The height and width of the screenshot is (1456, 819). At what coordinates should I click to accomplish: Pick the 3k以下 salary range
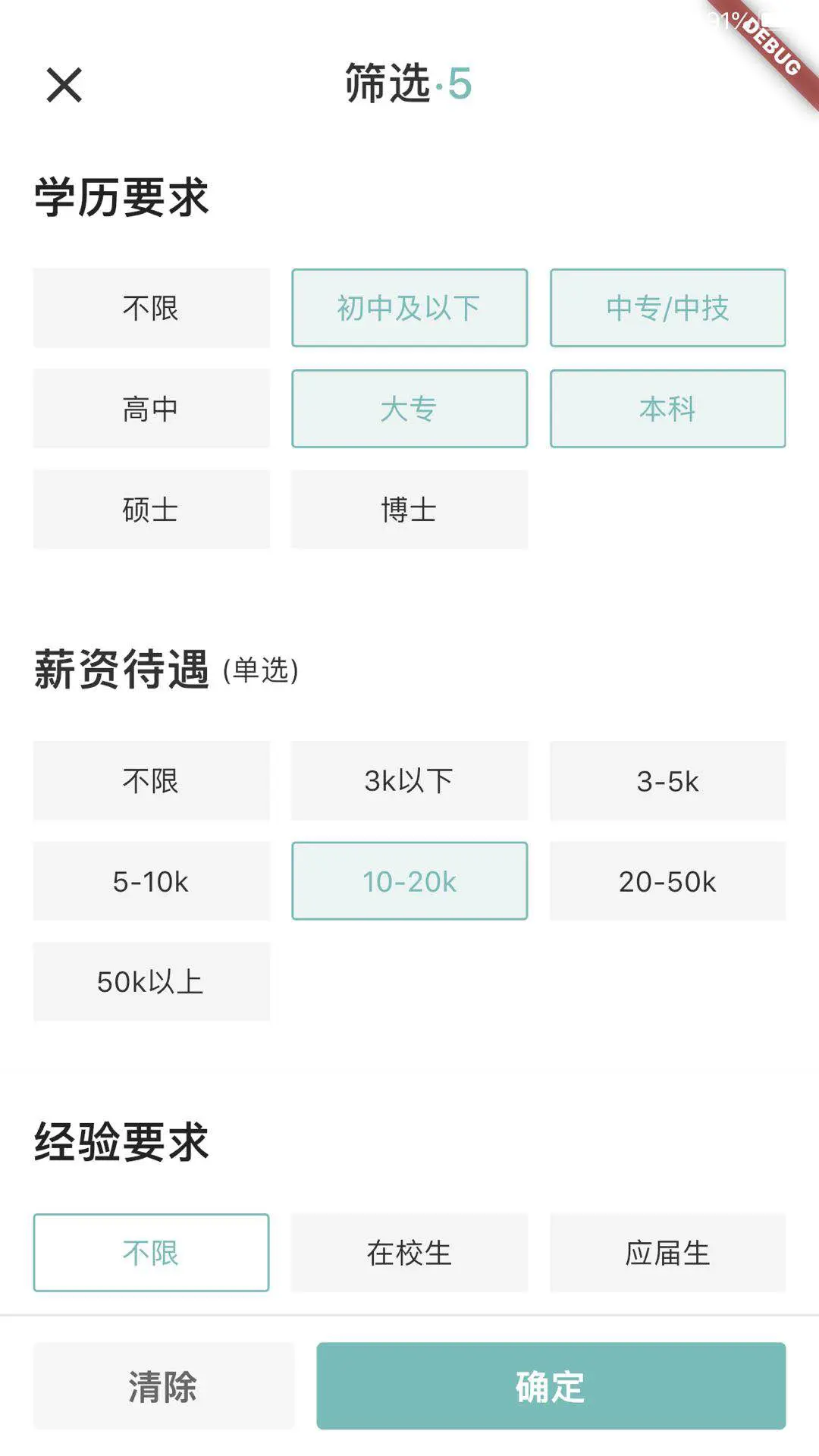[409, 780]
